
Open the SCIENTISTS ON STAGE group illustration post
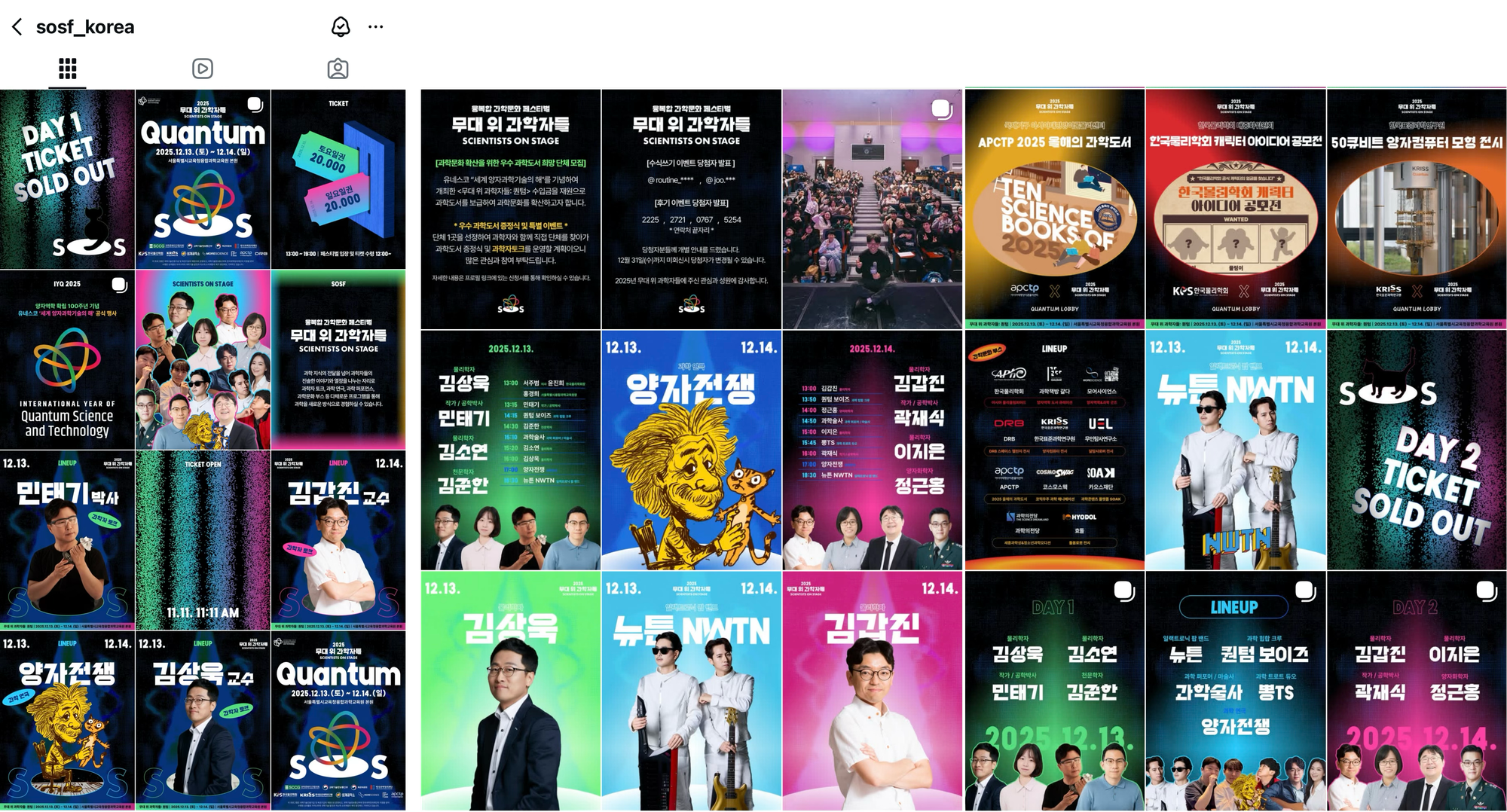click(x=203, y=359)
